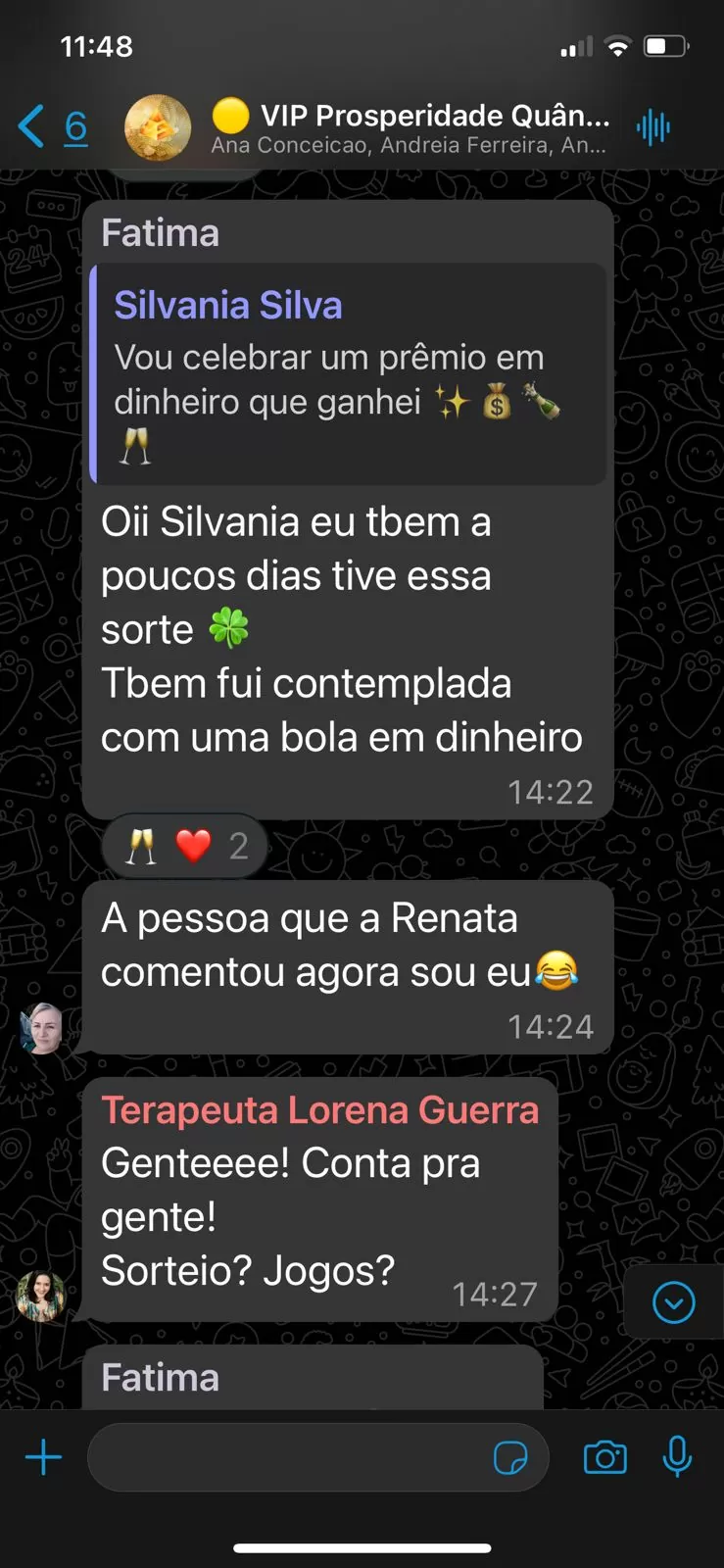724x1568 pixels.
Task: Open the attachments plus menu
Action: [x=43, y=1457]
